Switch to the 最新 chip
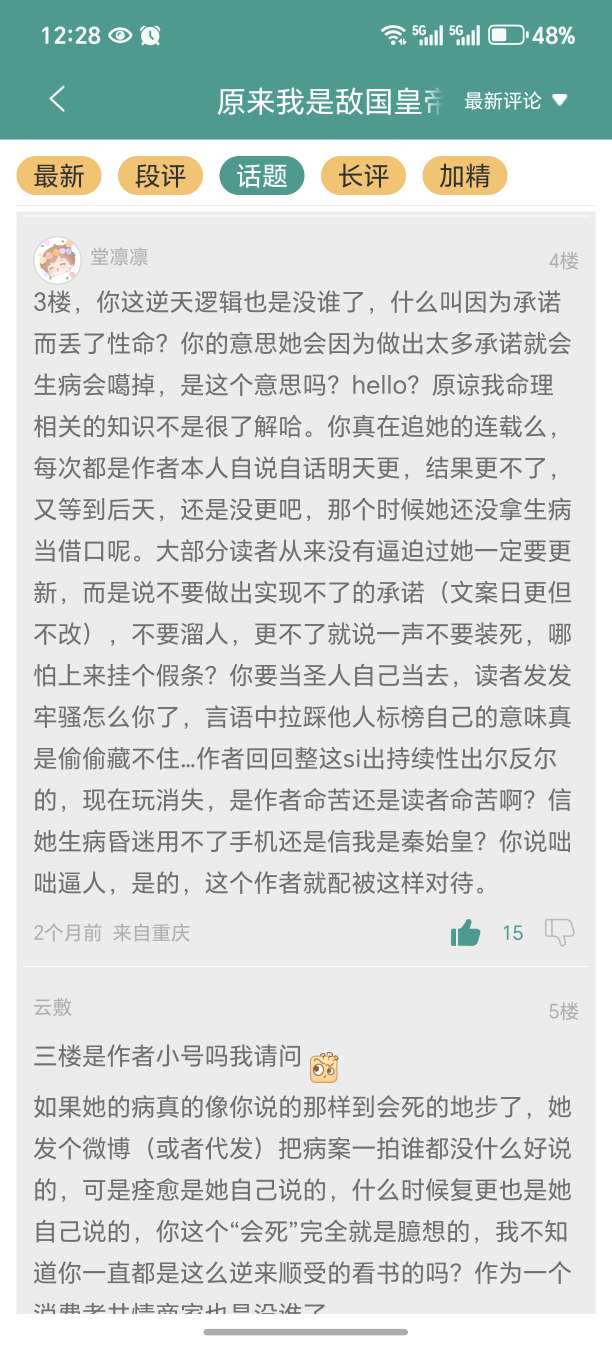The height and width of the screenshot is (1350, 612). click(x=59, y=176)
